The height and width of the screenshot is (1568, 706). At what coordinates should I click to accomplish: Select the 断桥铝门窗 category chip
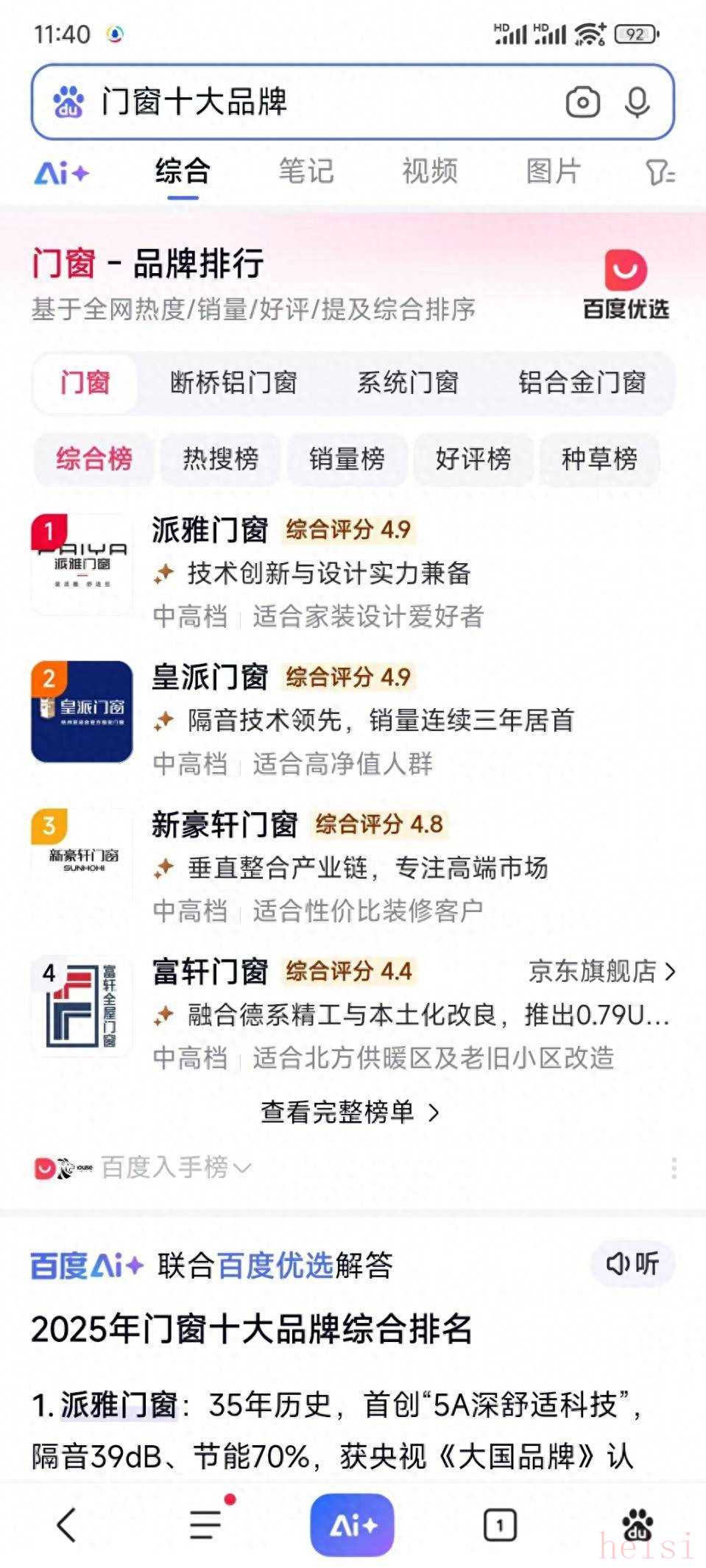pyautogui.click(x=233, y=383)
